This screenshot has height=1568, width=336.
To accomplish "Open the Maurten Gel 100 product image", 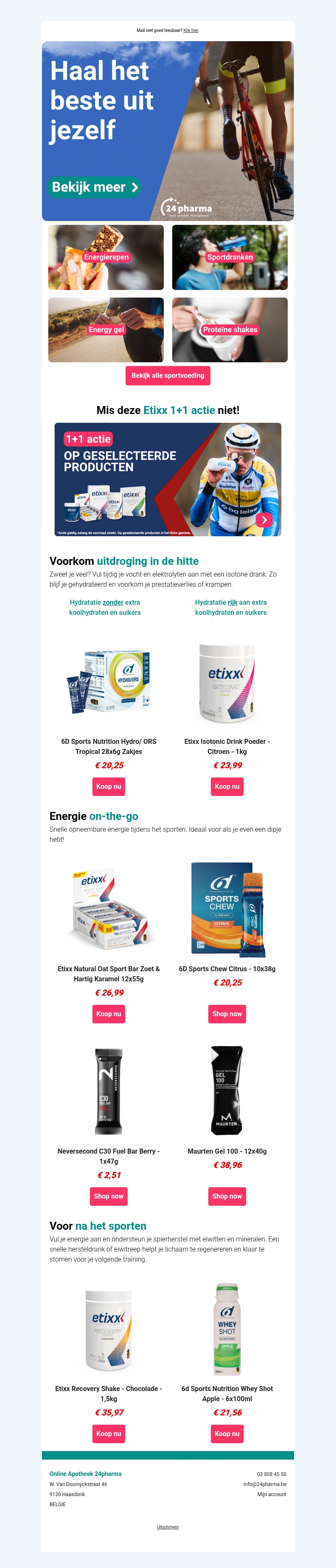I will (226, 1091).
